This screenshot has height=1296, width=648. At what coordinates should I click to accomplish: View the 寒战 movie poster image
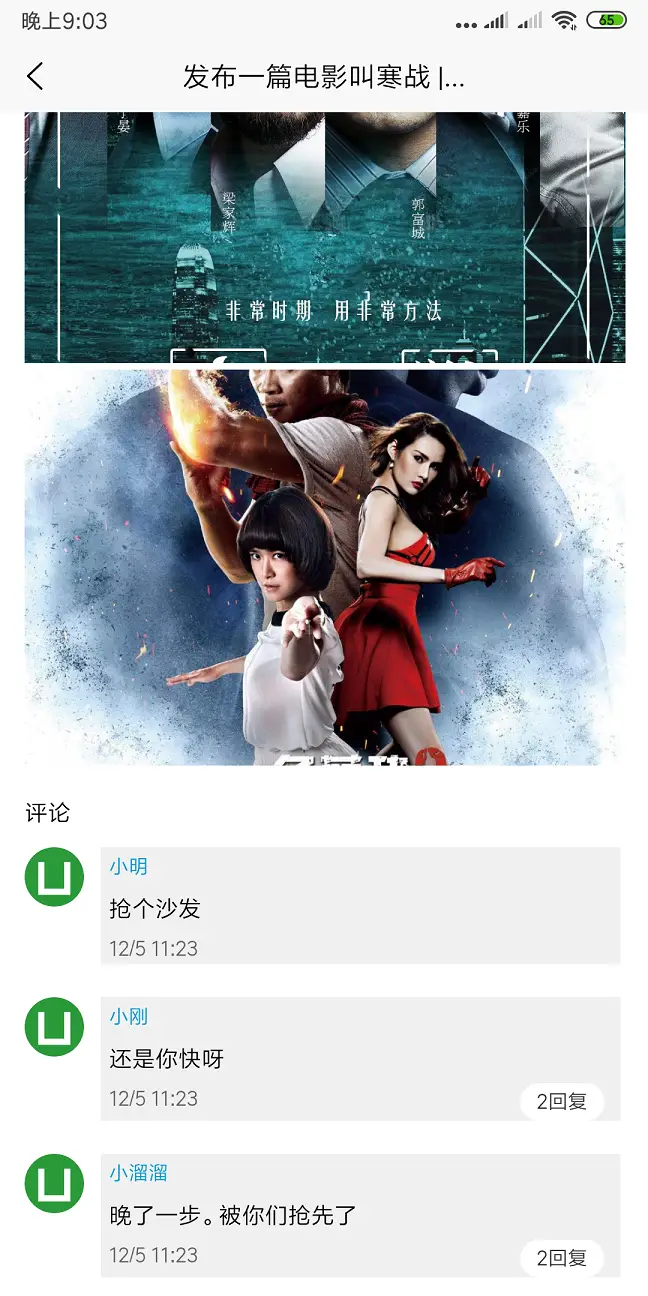coord(324,237)
